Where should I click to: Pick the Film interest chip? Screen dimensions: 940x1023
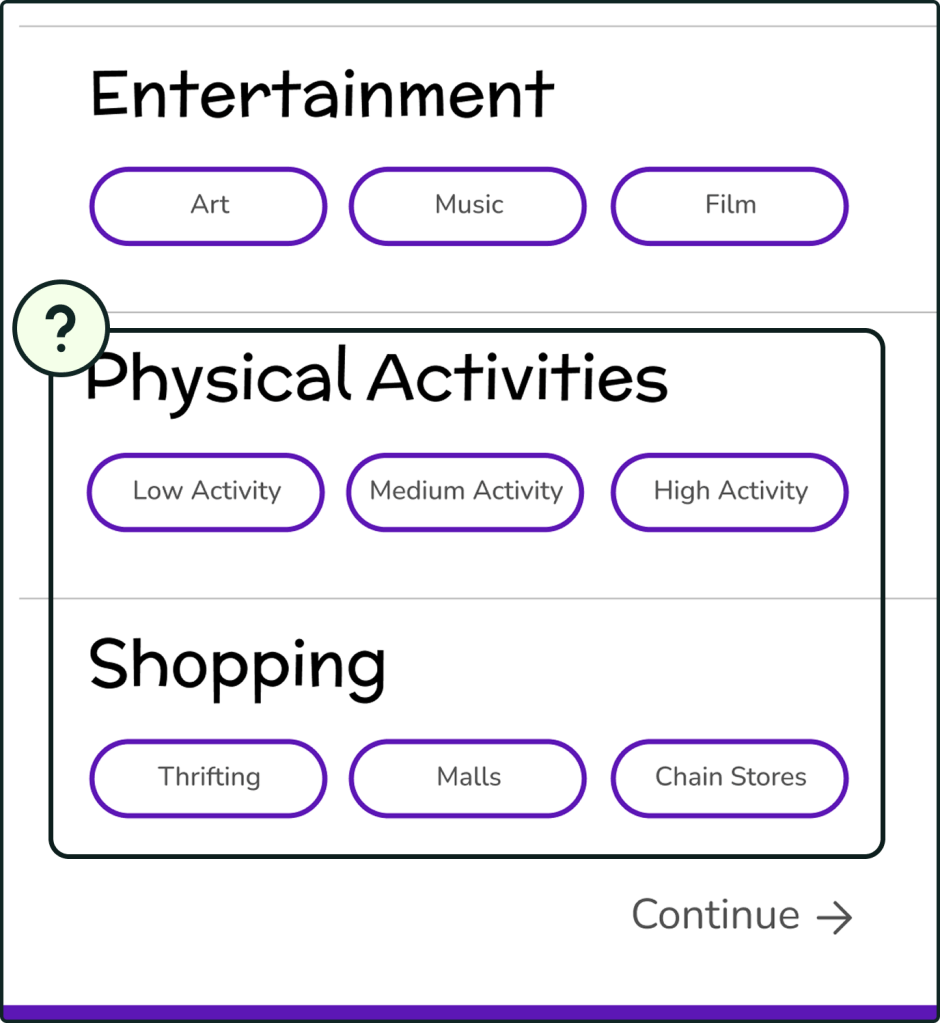coord(729,206)
